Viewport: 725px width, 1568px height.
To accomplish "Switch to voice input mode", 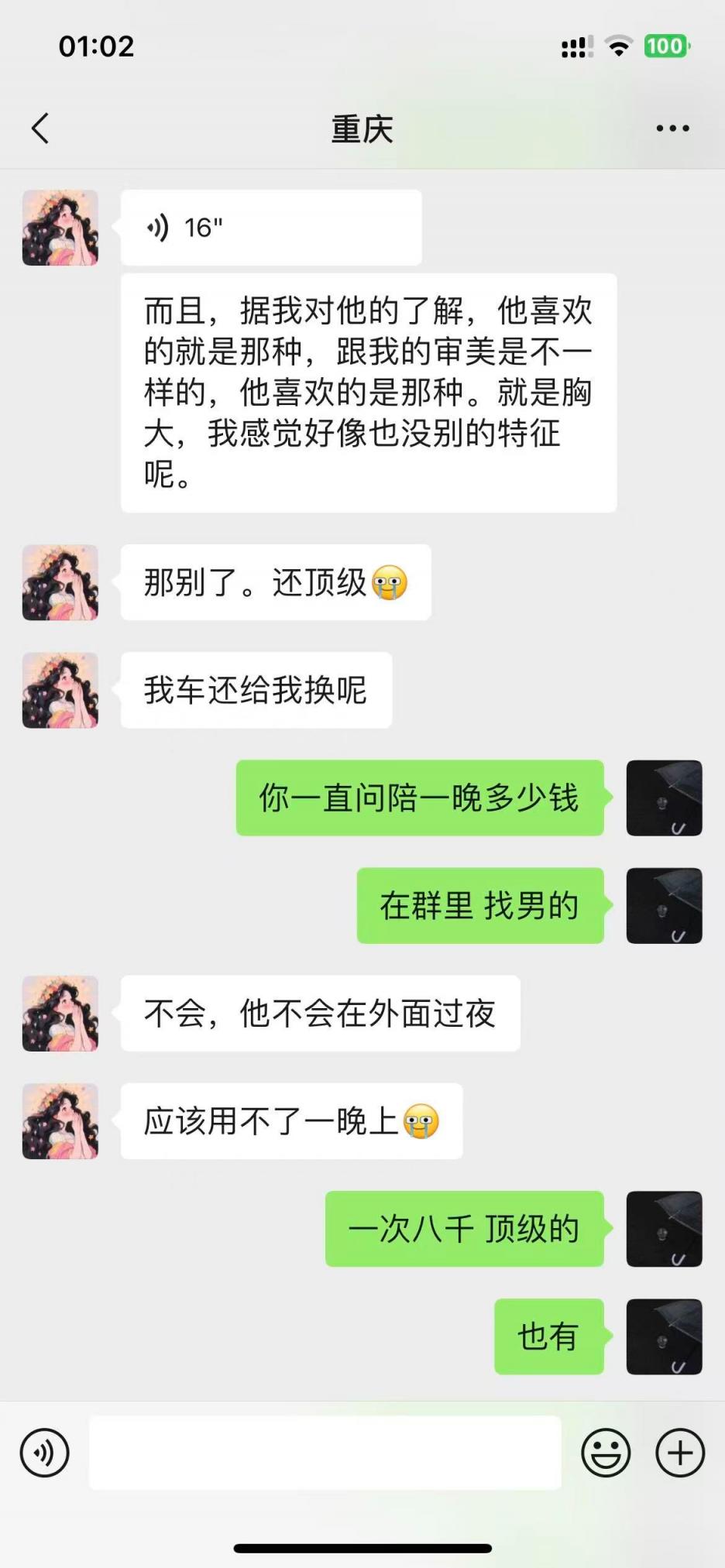I will coord(45,1453).
